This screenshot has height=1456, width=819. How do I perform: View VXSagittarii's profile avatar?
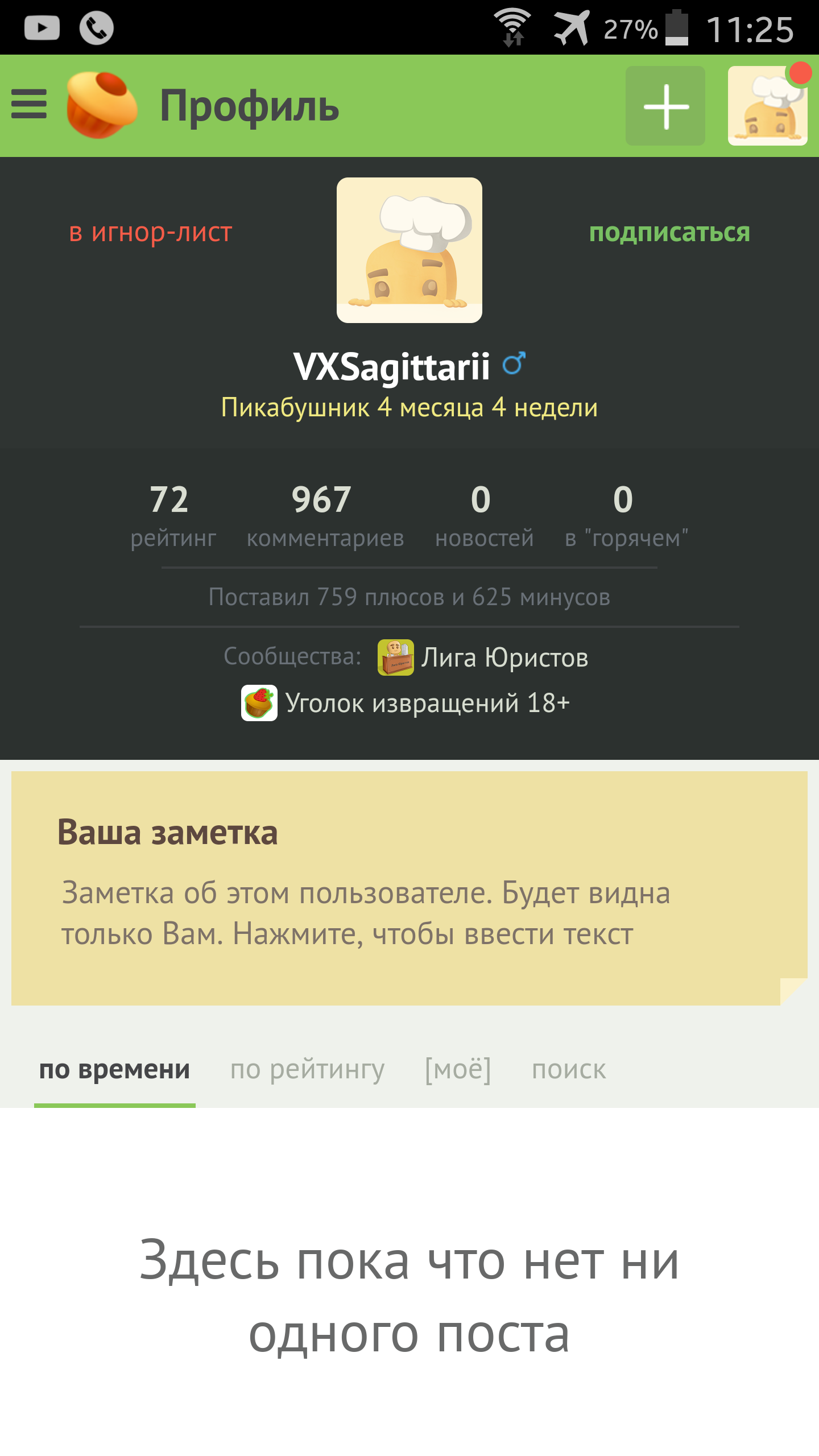[409, 250]
